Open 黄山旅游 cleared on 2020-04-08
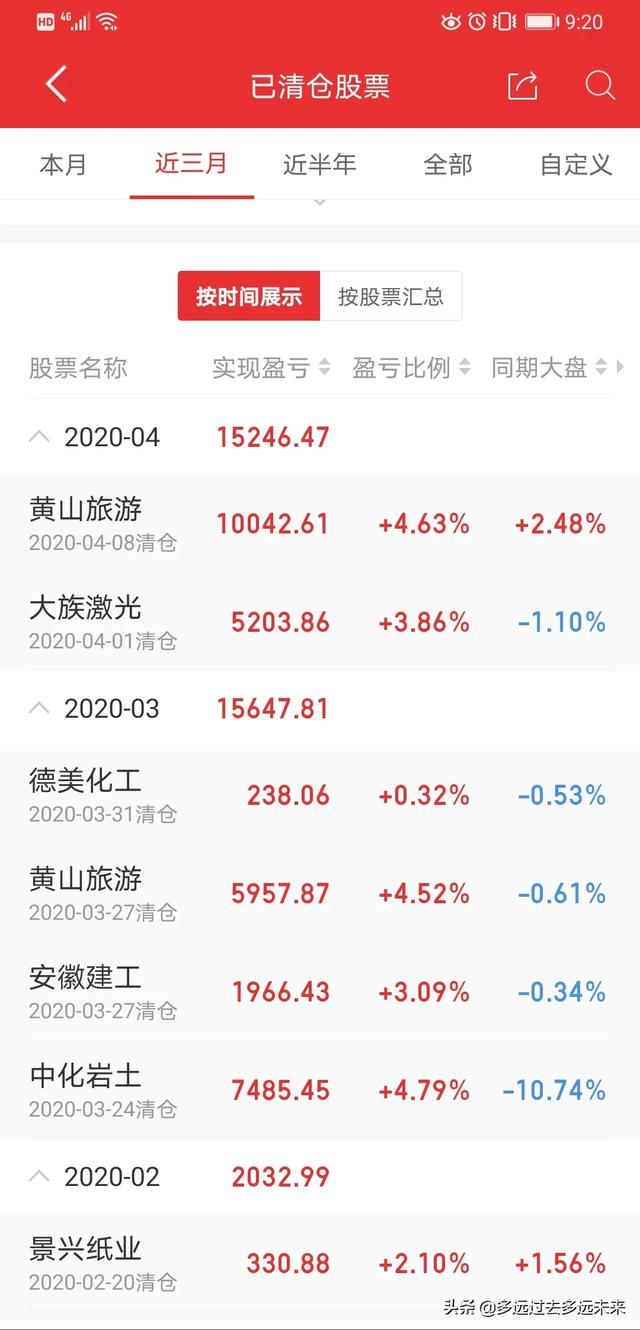Screen dimensions: 640x1330 [320, 523]
